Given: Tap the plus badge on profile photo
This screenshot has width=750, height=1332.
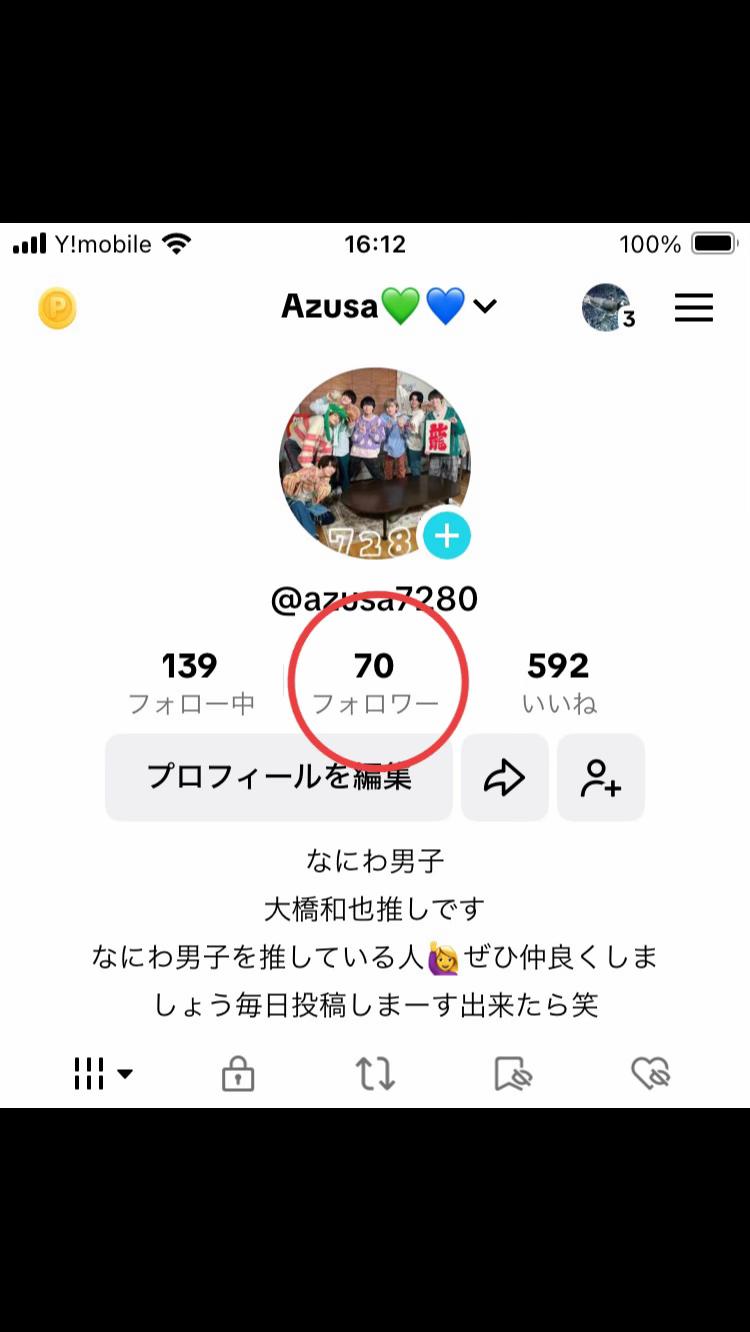Looking at the screenshot, I should [446, 536].
